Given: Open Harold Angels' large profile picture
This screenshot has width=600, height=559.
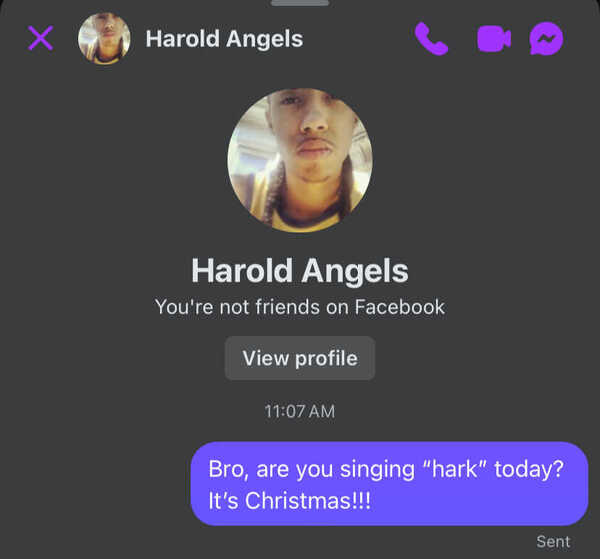Looking at the screenshot, I should point(300,160).
